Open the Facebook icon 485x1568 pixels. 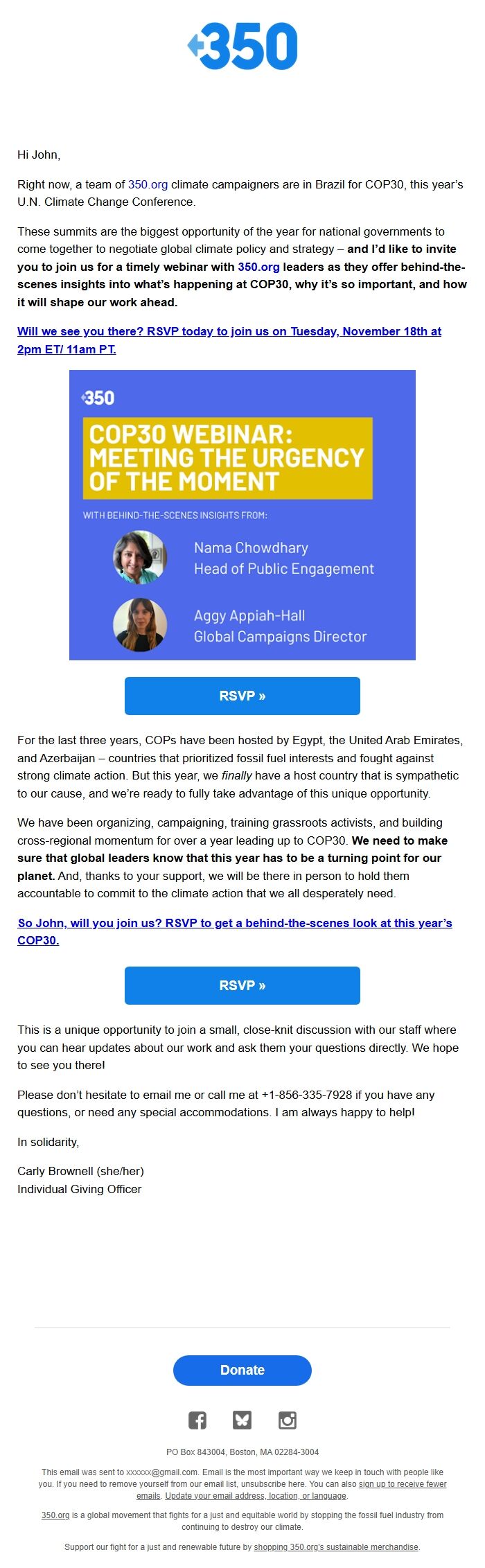coord(197,1420)
